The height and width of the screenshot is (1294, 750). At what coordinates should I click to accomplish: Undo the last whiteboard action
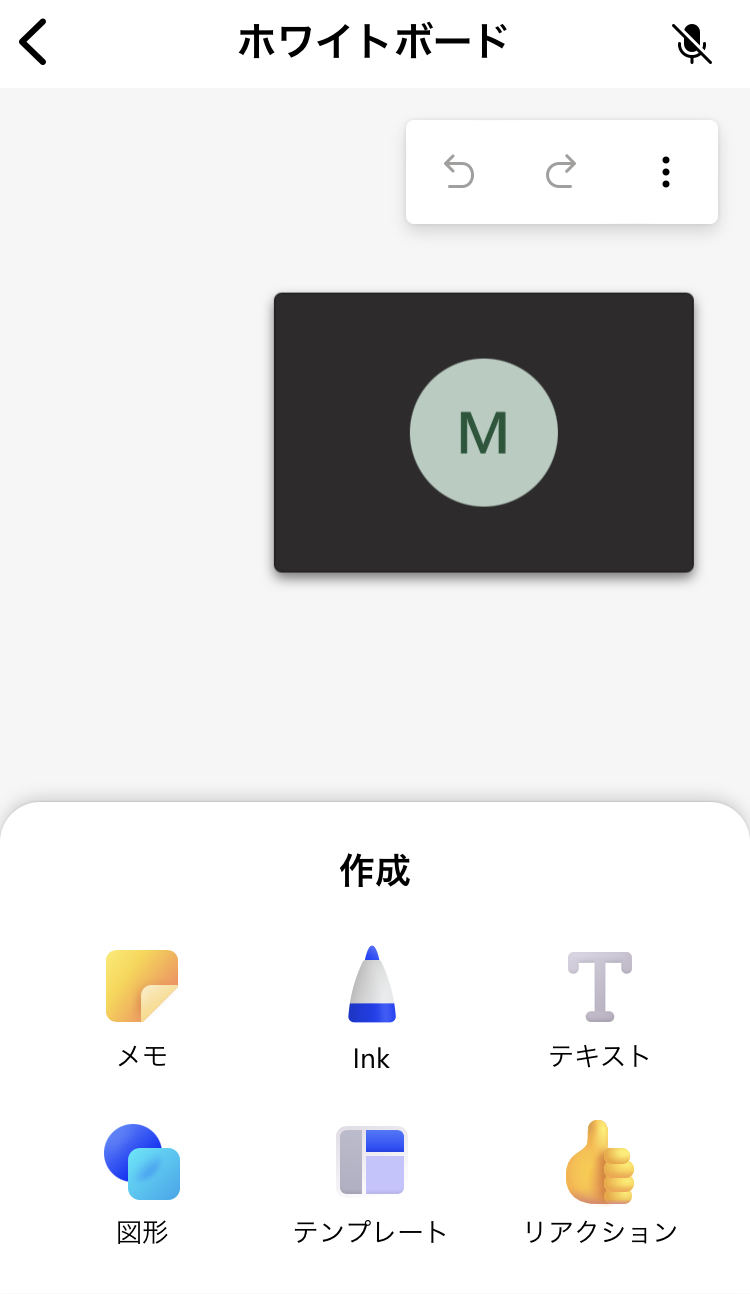[x=459, y=172]
